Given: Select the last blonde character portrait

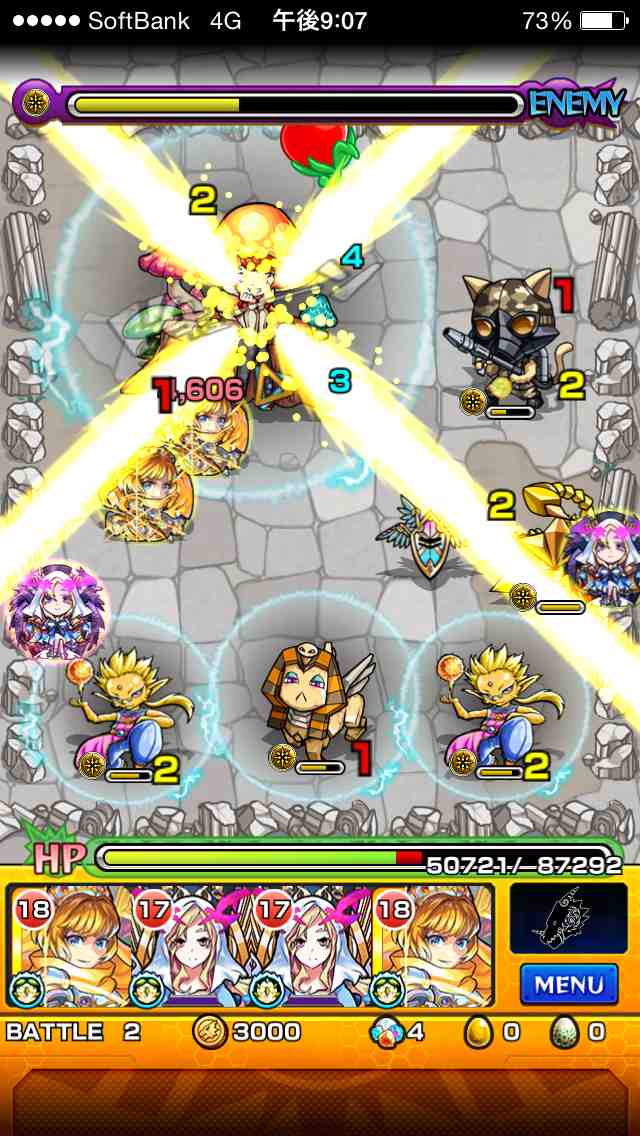Looking at the screenshot, I should (432, 944).
